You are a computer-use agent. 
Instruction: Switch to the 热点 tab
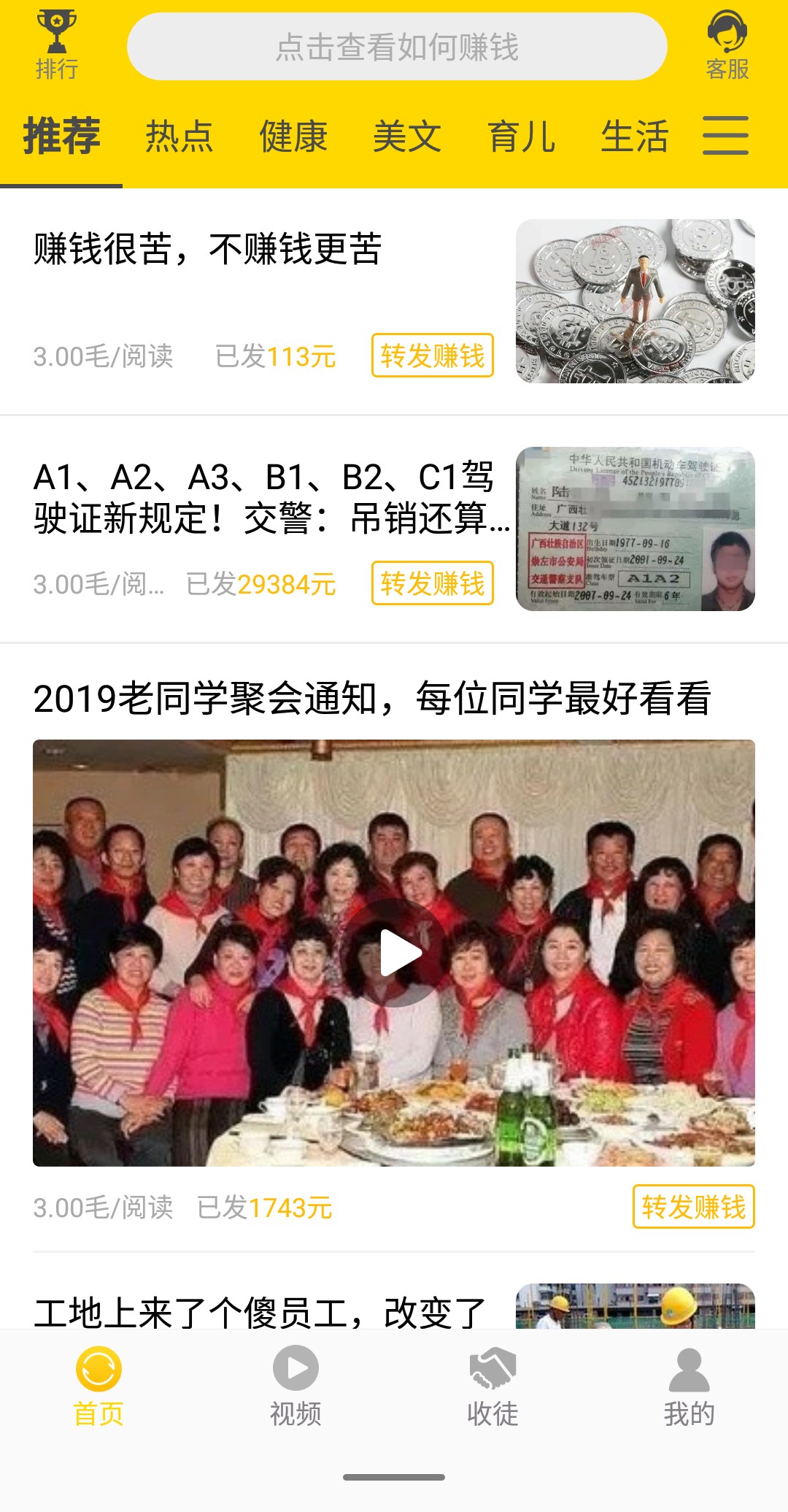tap(179, 137)
